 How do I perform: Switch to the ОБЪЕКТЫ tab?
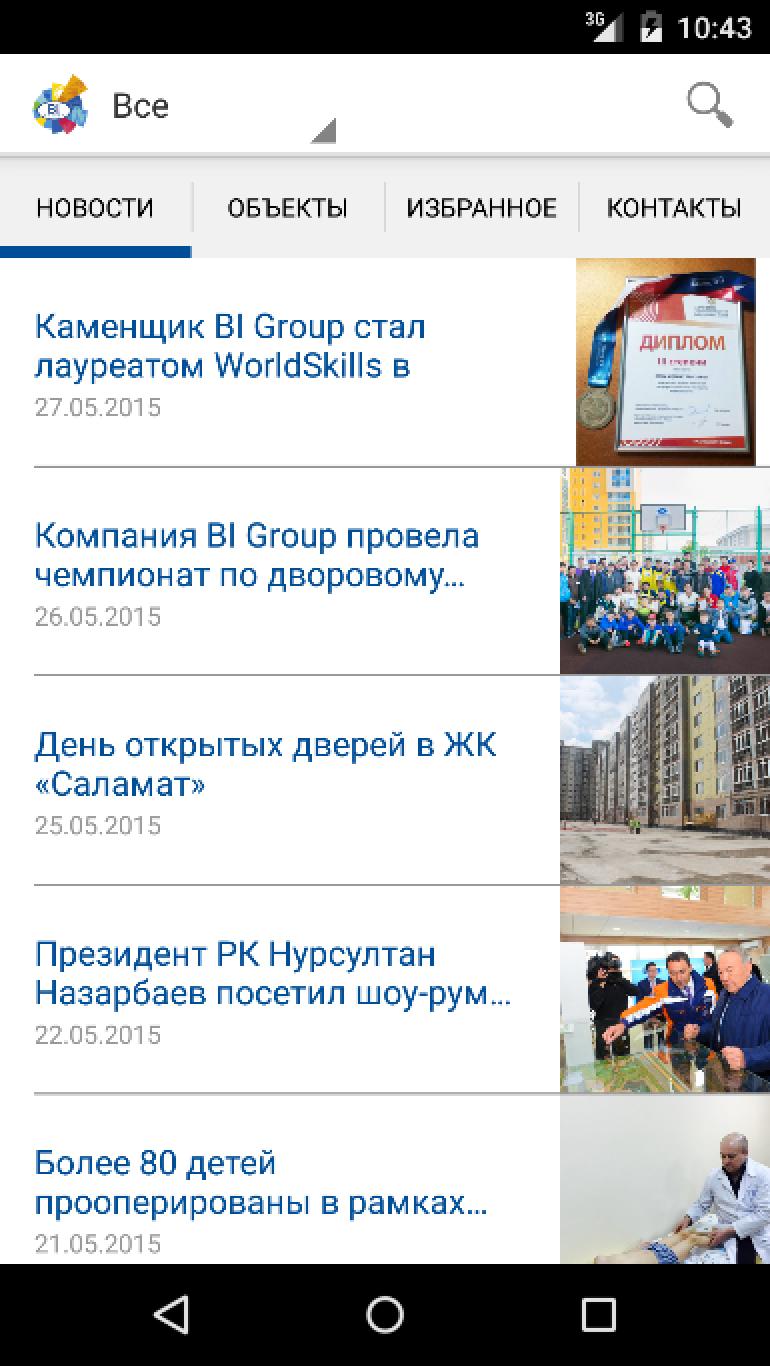[x=288, y=208]
